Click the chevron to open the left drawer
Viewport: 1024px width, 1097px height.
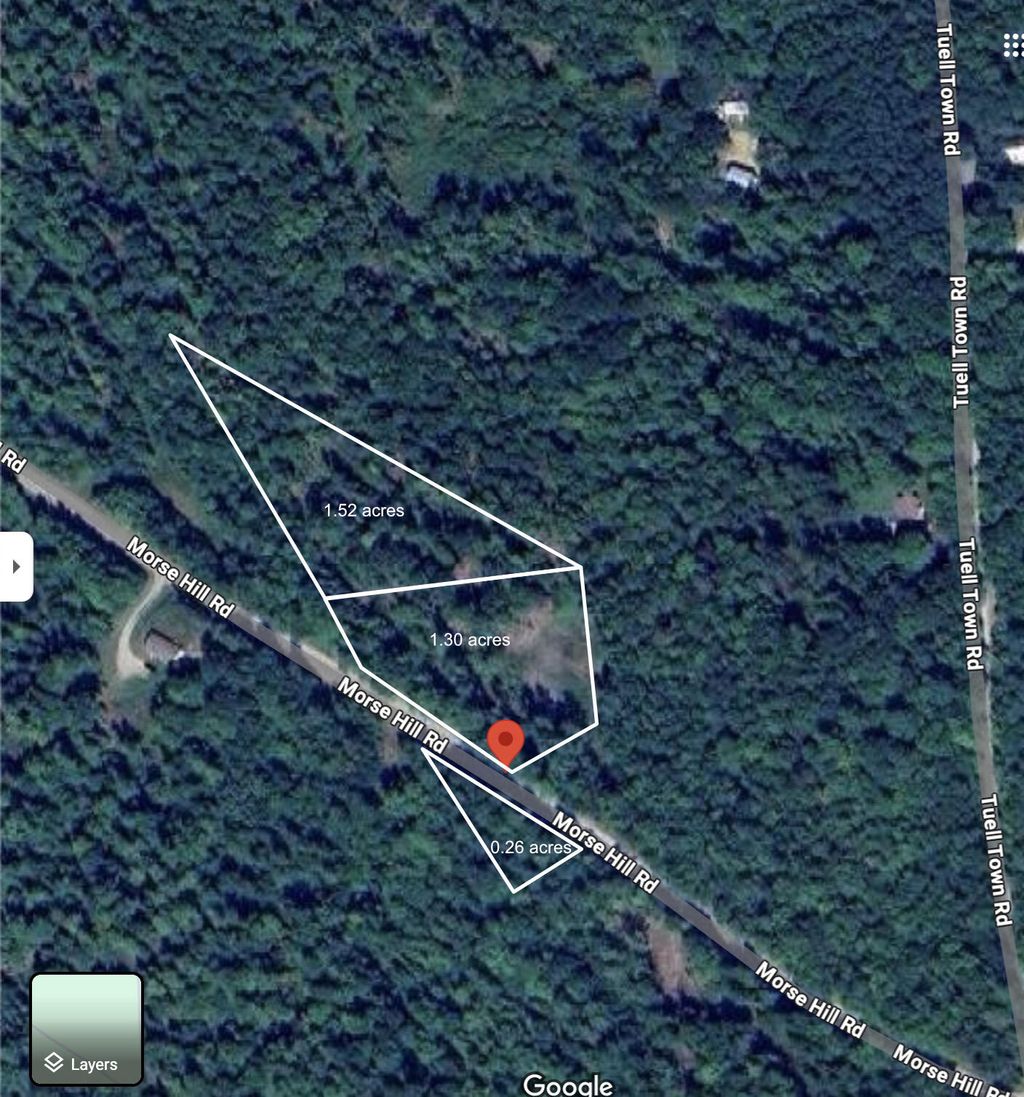pyautogui.click(x=16, y=567)
